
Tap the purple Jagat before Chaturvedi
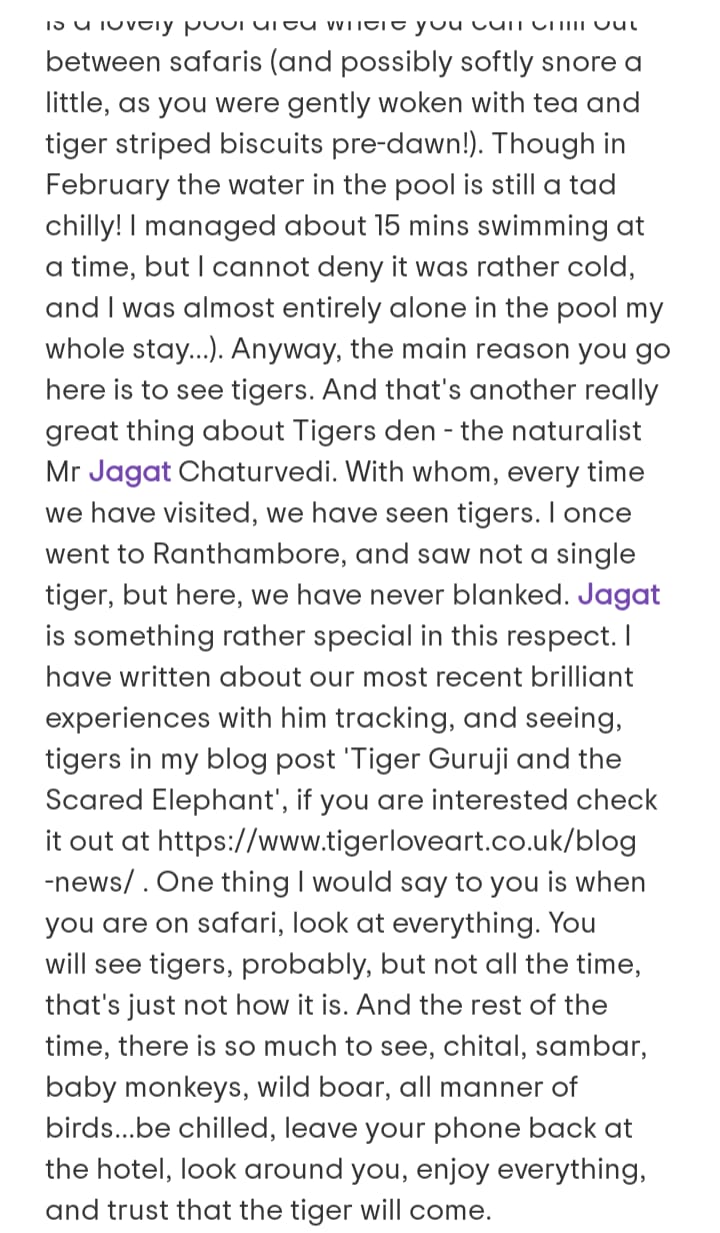click(x=129, y=472)
